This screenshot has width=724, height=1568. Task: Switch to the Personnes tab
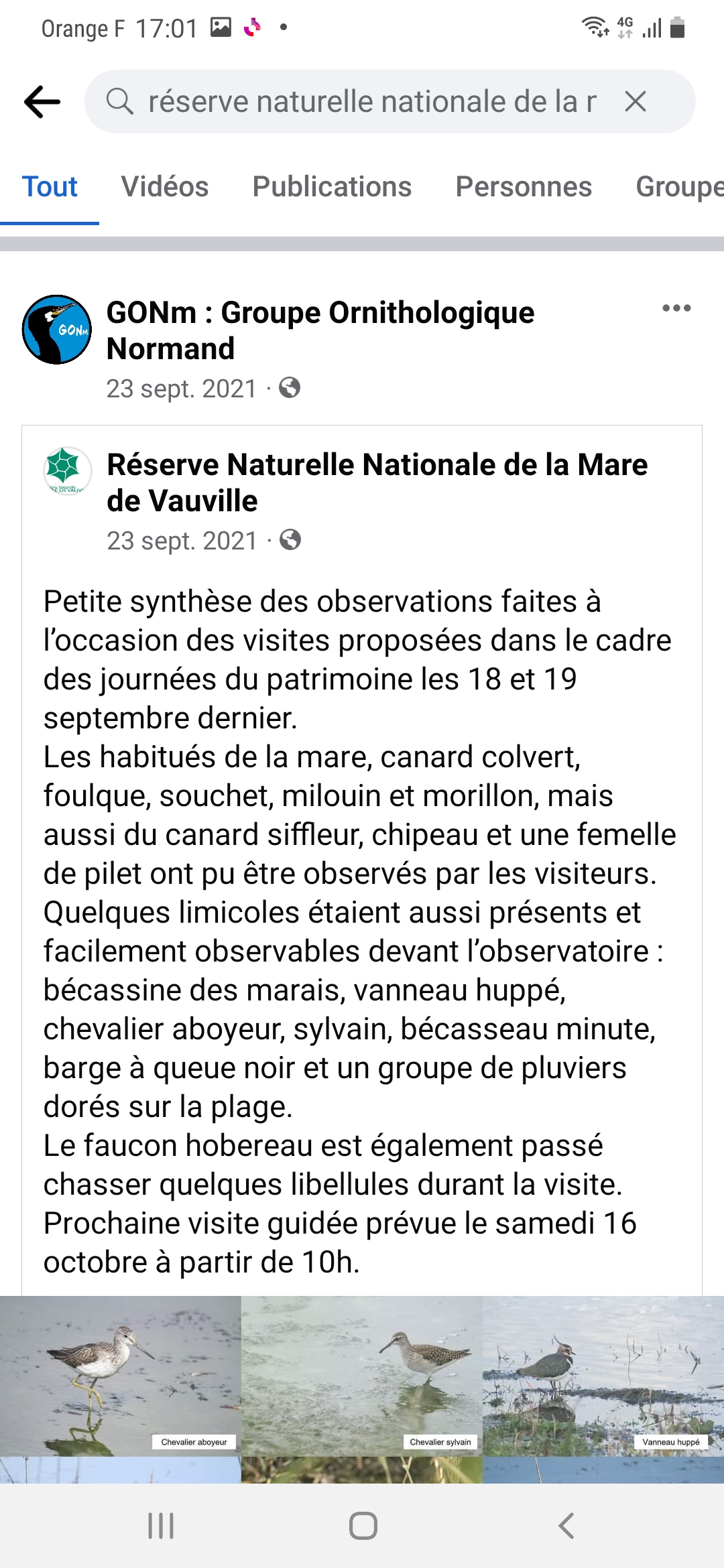coord(524,187)
